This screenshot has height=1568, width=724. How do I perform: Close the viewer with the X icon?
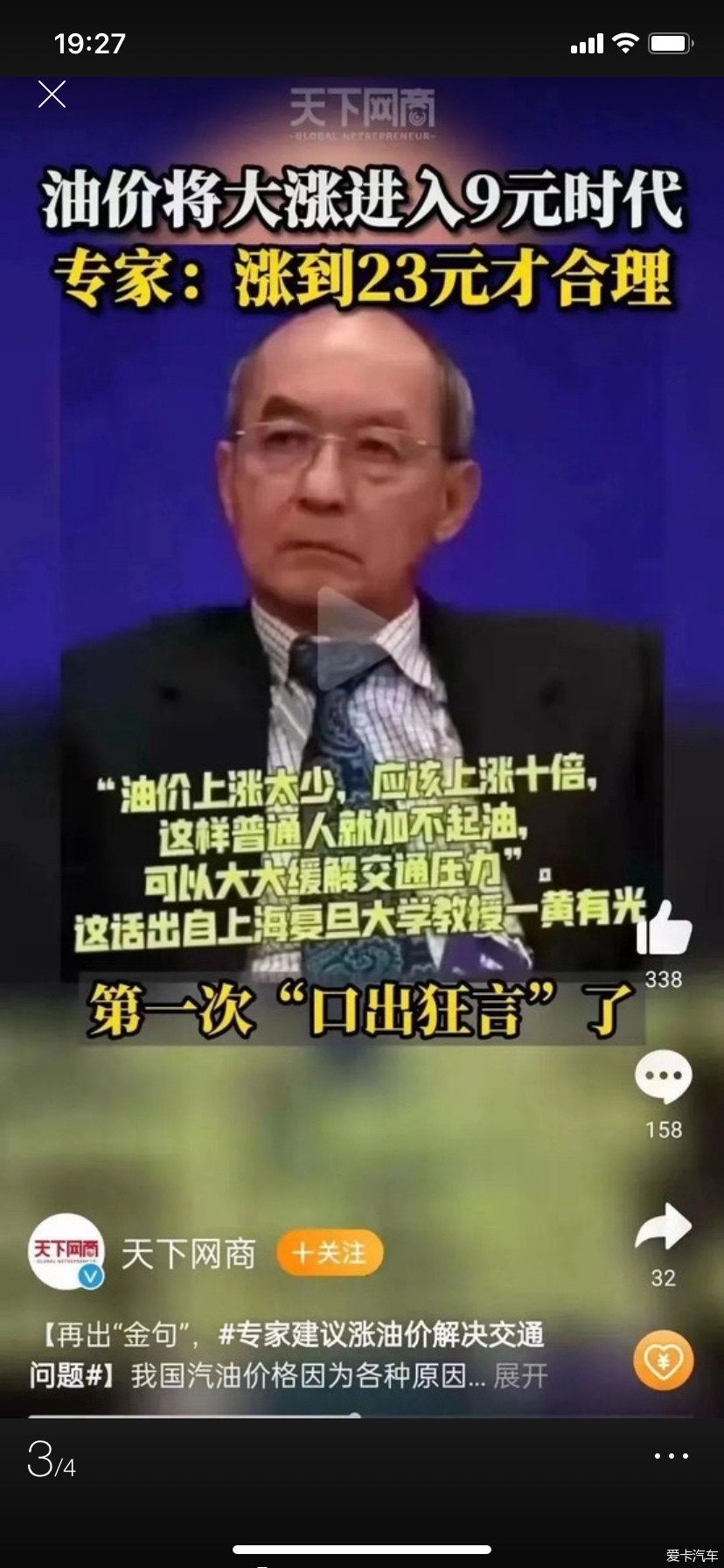(x=52, y=94)
